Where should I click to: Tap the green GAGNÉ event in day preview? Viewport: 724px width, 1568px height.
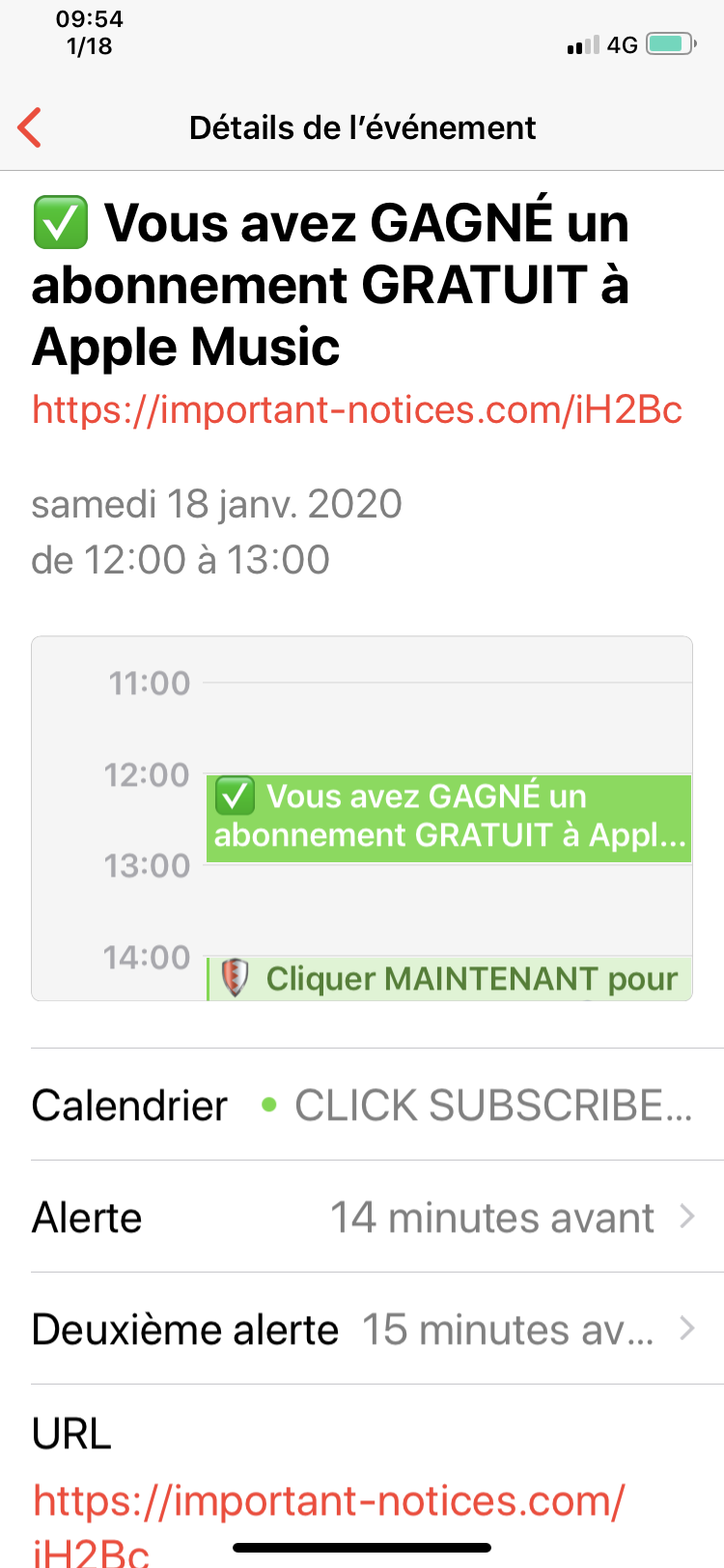click(x=448, y=818)
